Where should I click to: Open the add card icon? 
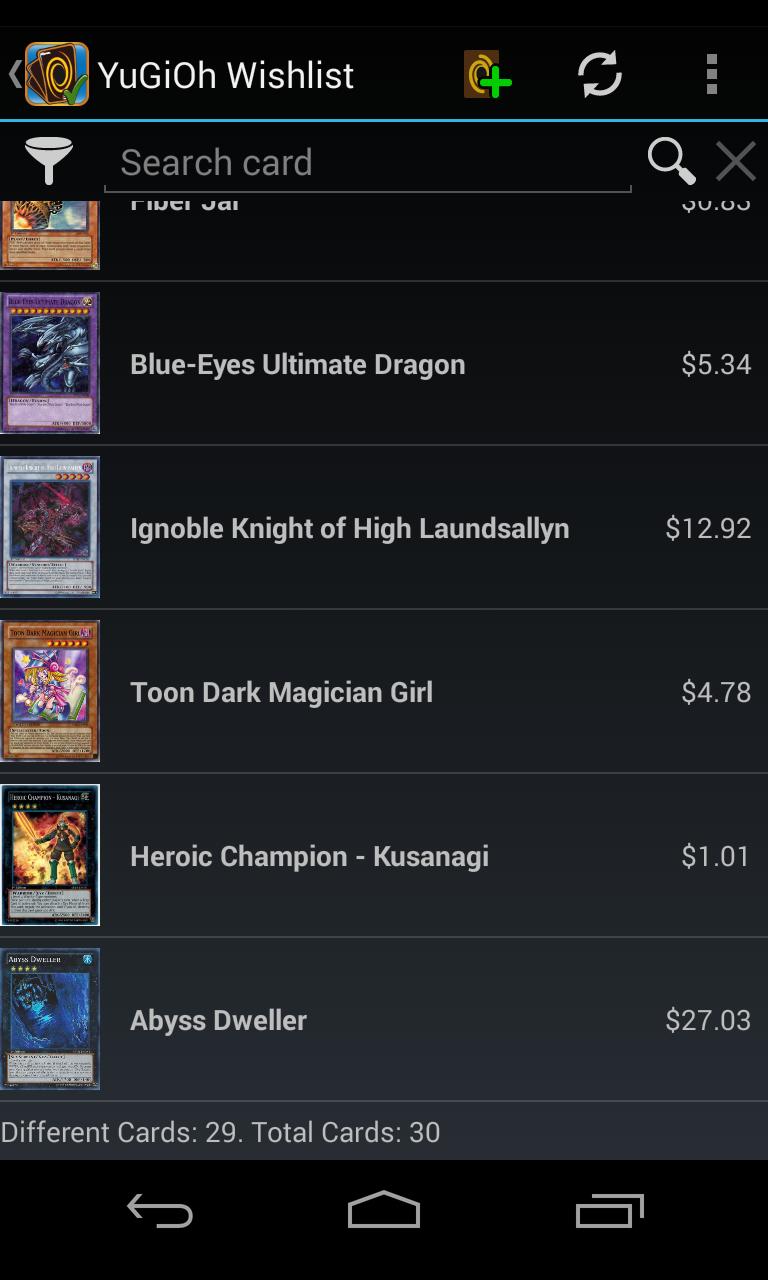pyautogui.click(x=487, y=74)
